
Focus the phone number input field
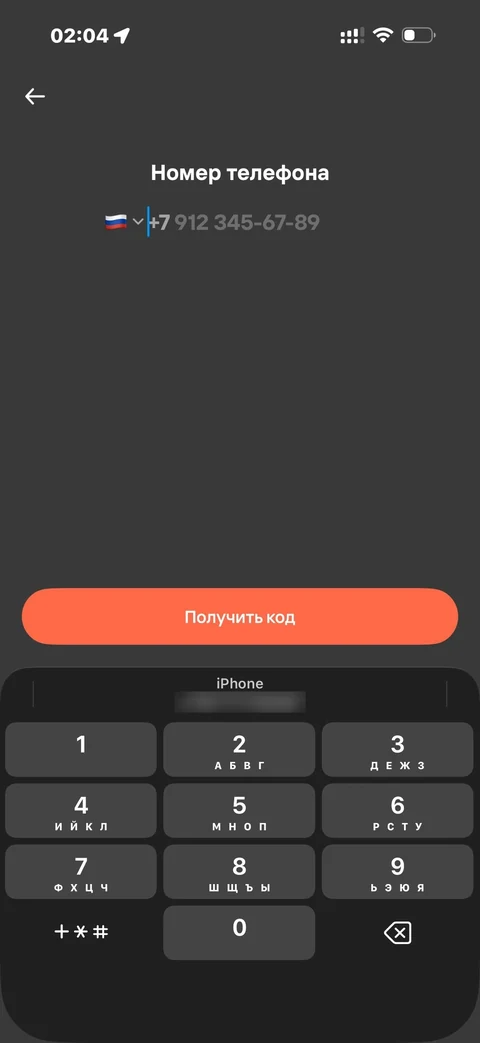click(233, 222)
